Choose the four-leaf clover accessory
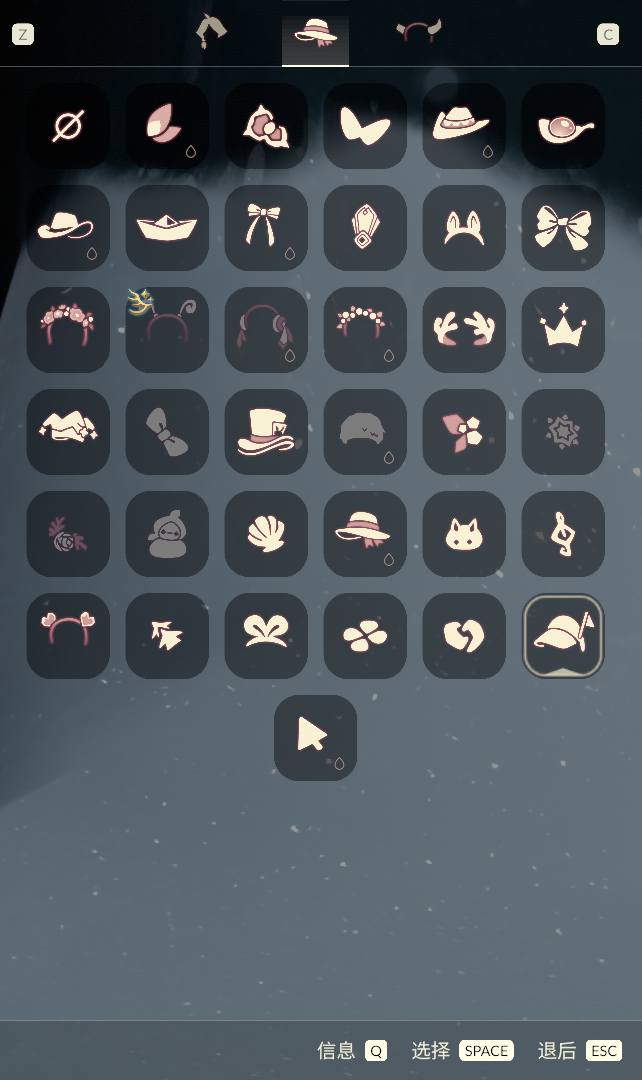 [x=365, y=636]
